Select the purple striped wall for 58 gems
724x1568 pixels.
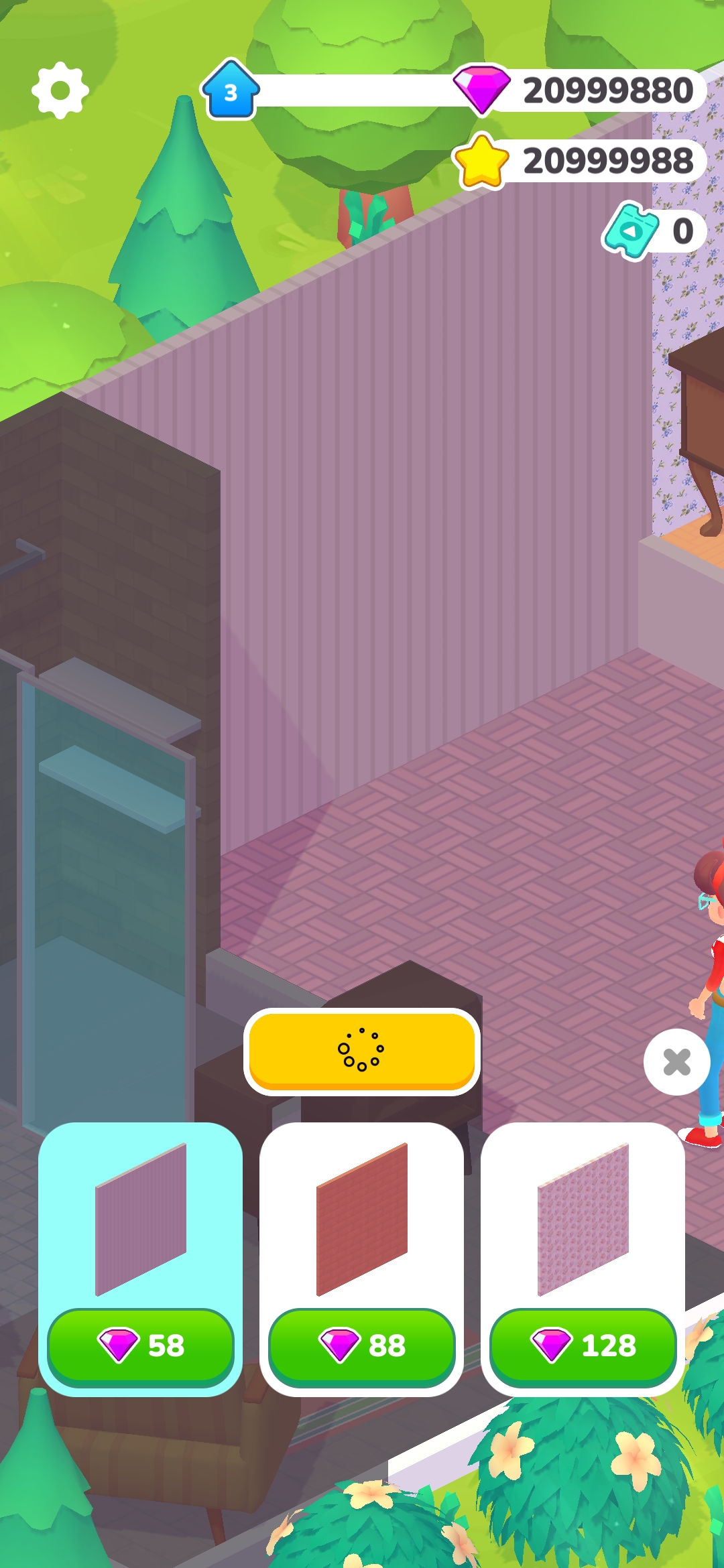click(x=140, y=1258)
